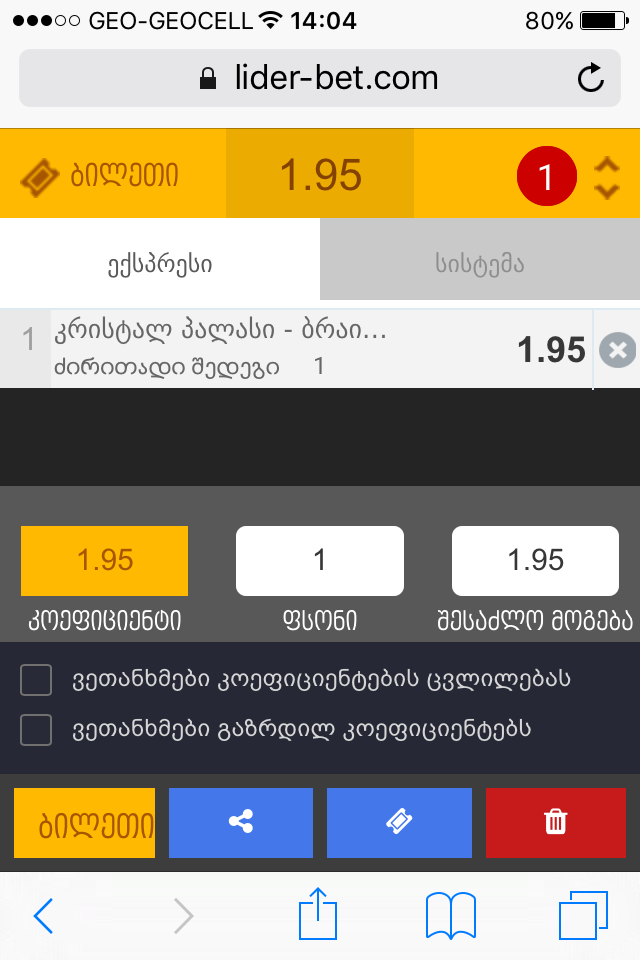Go back in Safari

pos(43,915)
